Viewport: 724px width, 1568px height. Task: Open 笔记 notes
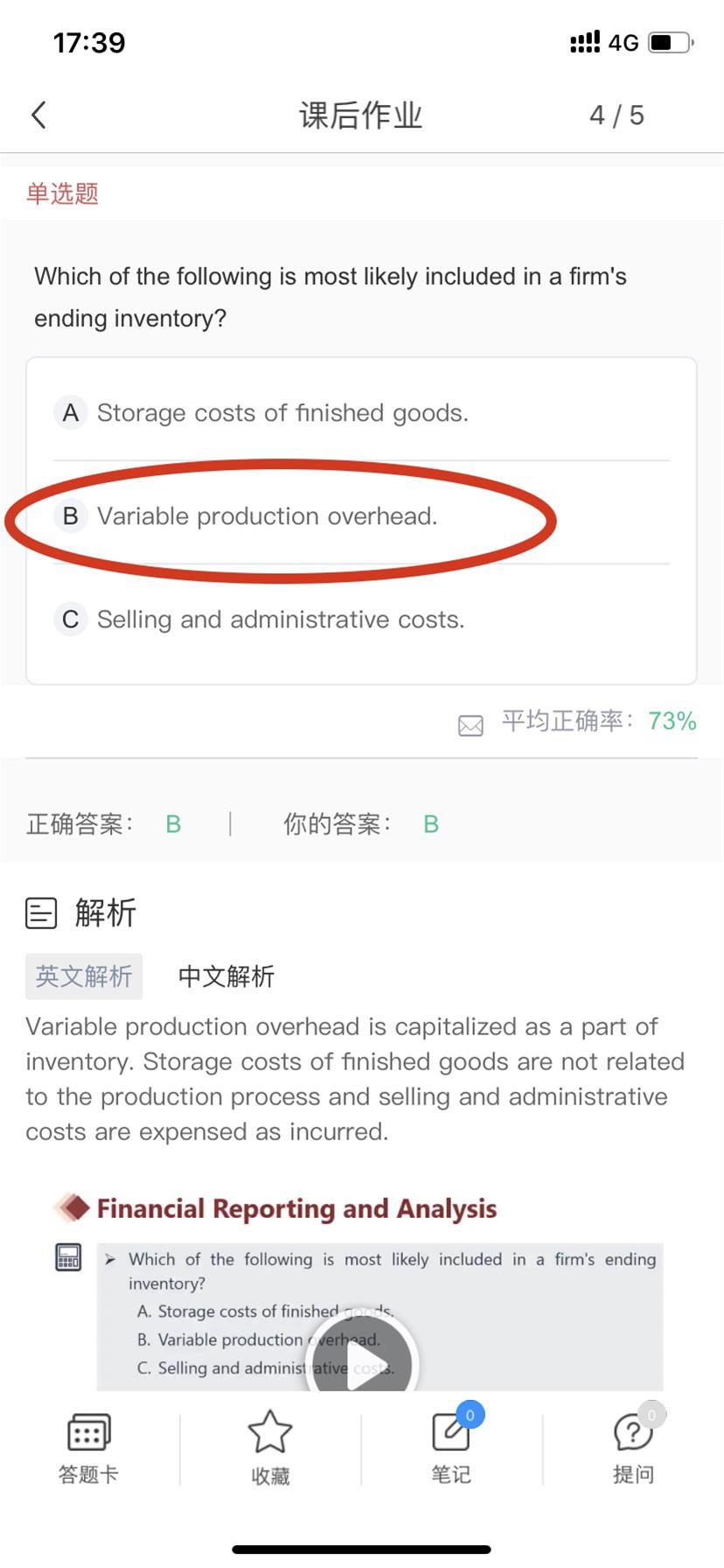[451, 1447]
